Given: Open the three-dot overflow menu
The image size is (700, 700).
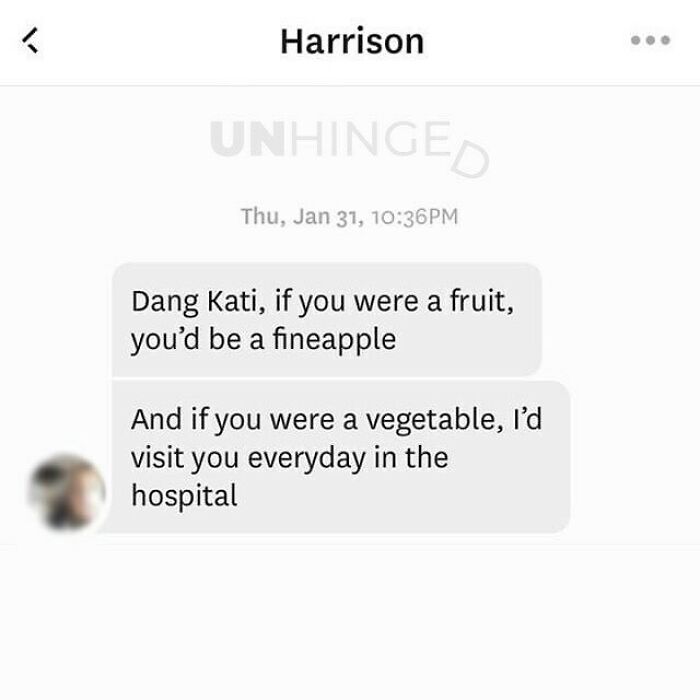Looking at the screenshot, I should pos(650,40).
